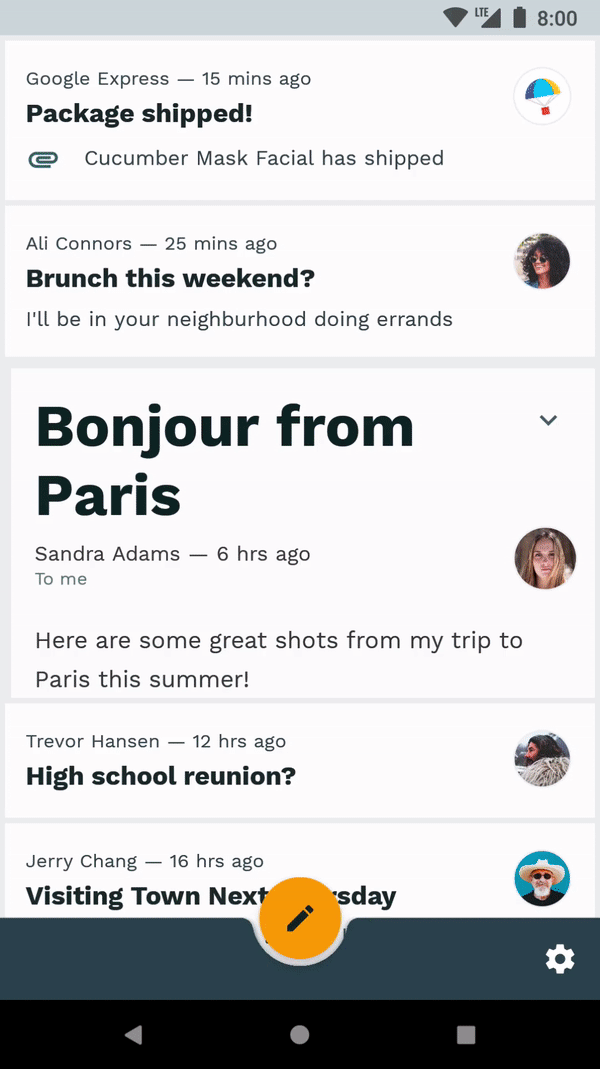Go back using the system back button
The height and width of the screenshot is (1069, 600).
coord(133,1035)
